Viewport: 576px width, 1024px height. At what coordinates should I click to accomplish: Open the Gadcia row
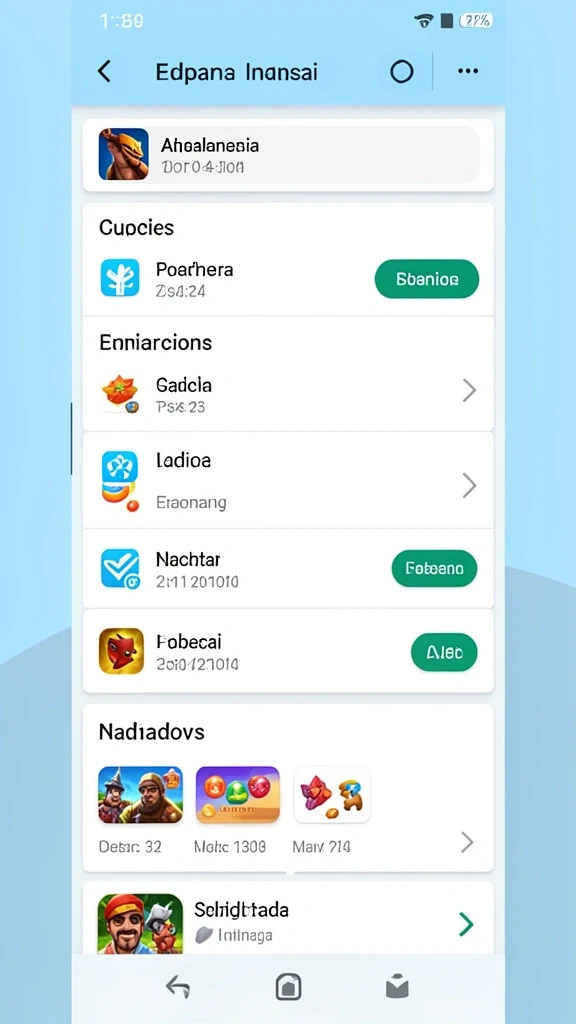click(288, 392)
